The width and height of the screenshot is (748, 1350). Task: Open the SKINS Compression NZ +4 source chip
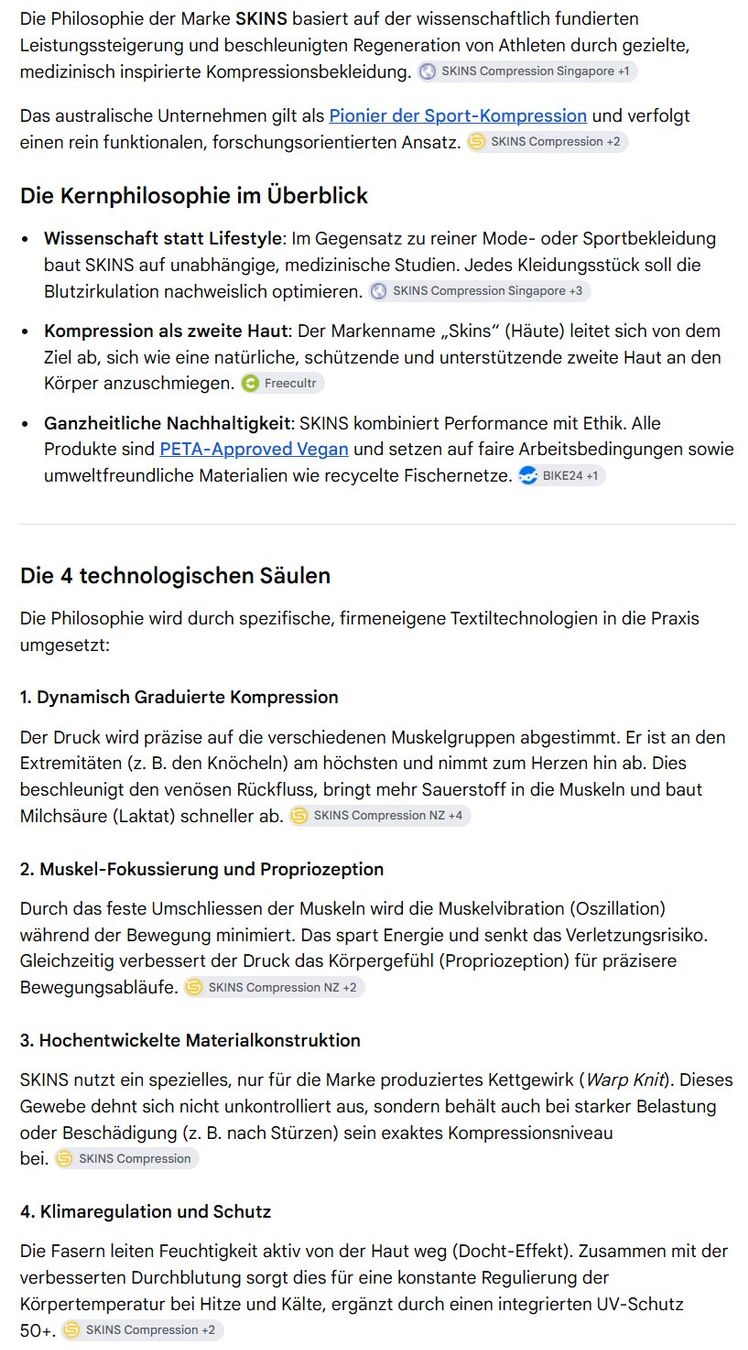[x=379, y=815]
